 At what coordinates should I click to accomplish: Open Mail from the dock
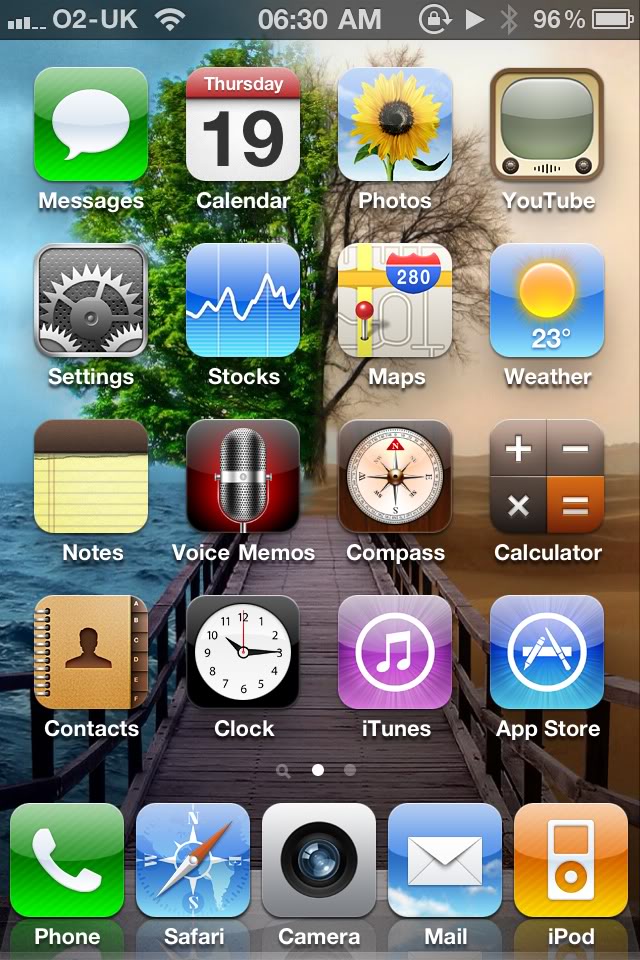445,861
